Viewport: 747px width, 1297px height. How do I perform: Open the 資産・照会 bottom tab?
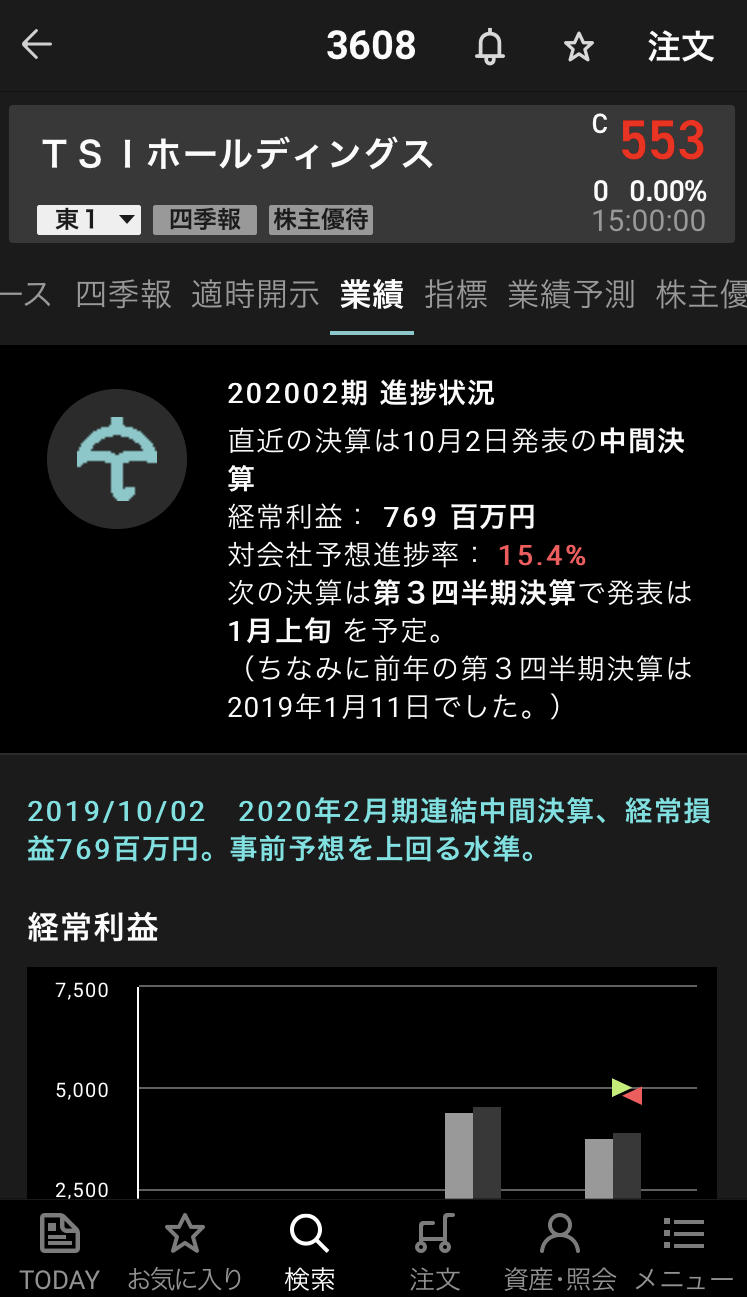click(x=560, y=1250)
